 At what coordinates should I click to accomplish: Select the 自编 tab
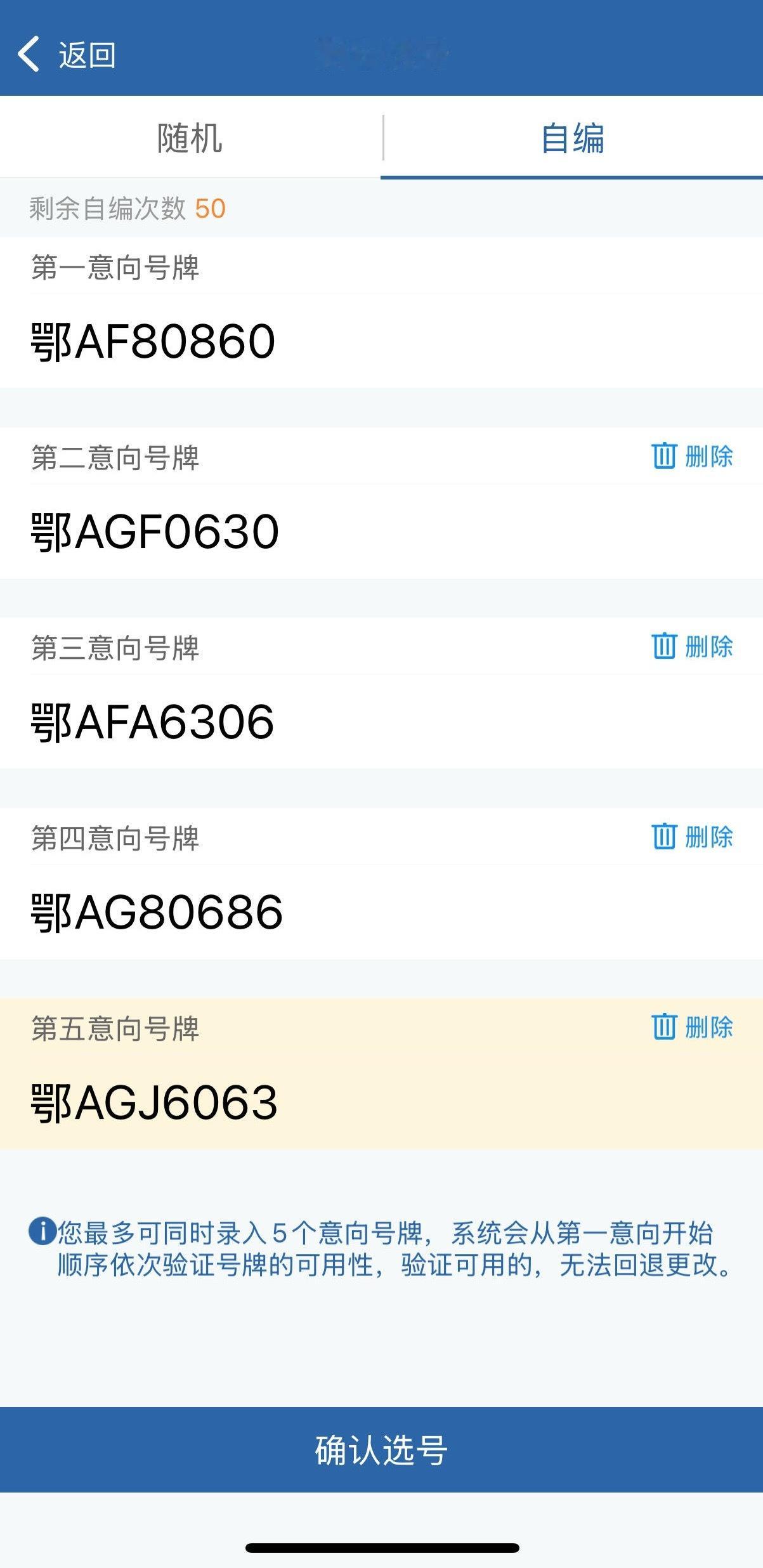[x=571, y=139]
